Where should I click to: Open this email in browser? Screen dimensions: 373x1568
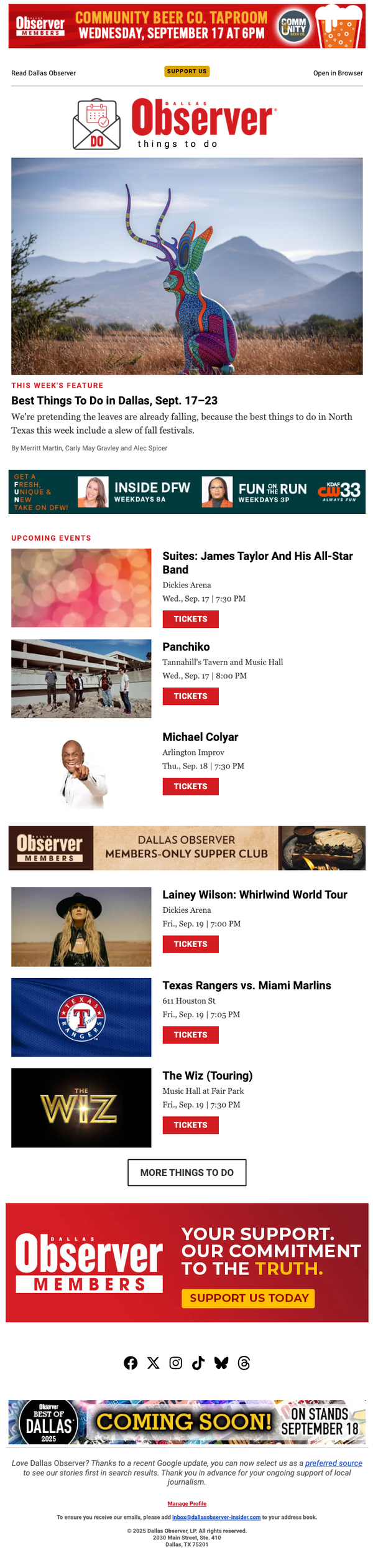coord(338,73)
